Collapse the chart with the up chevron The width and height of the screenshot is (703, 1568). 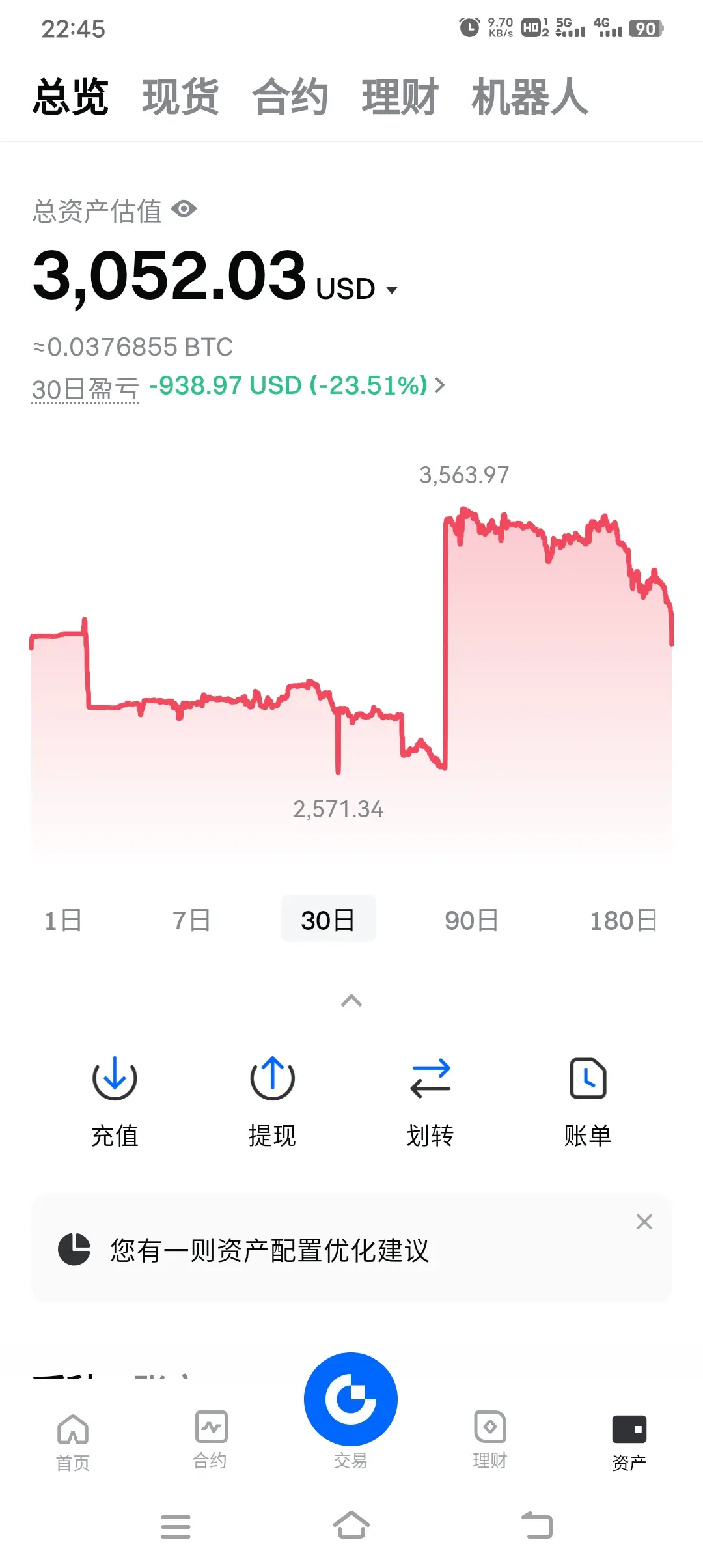(351, 1001)
